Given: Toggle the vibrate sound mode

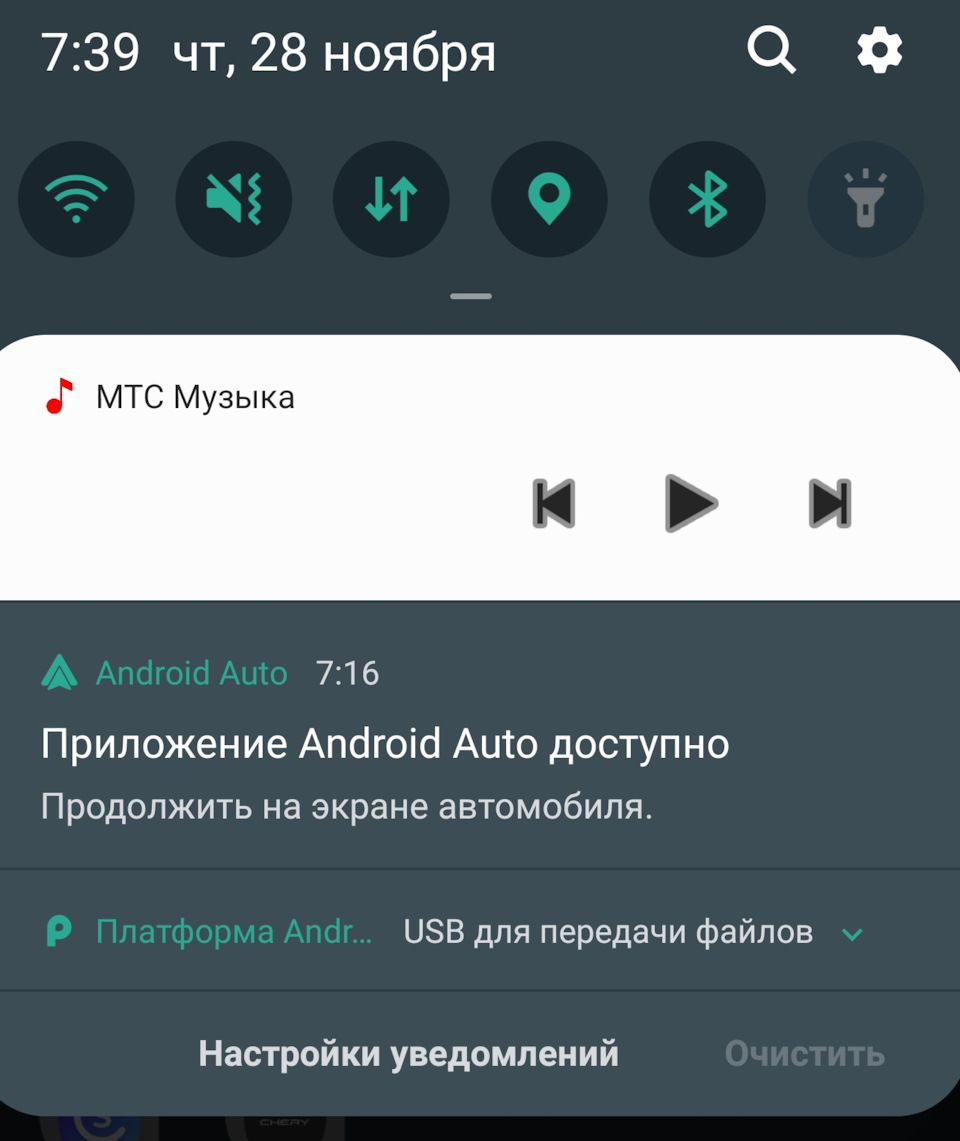Looking at the screenshot, I should [x=233, y=200].
